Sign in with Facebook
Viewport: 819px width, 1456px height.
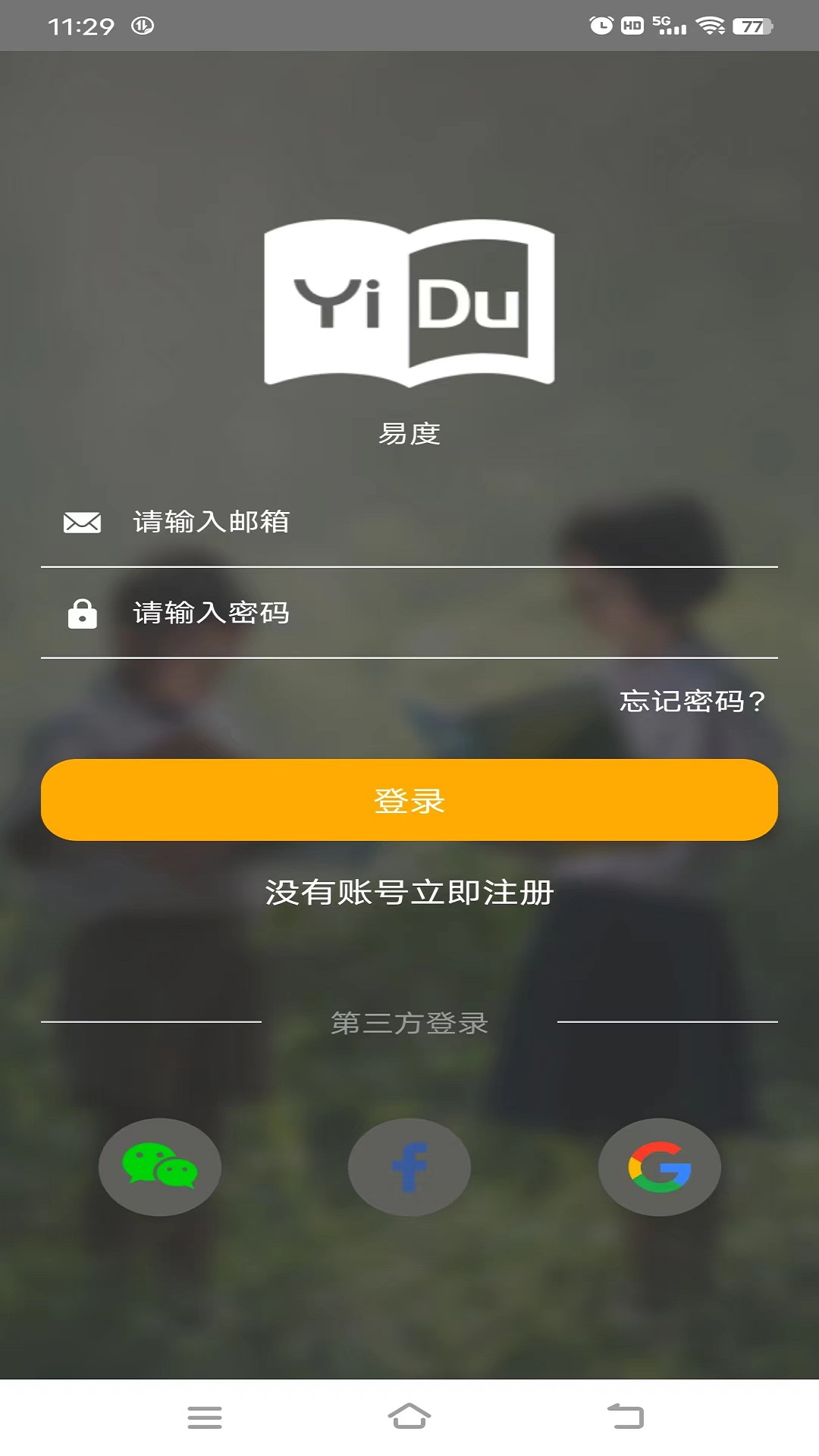click(x=409, y=1166)
